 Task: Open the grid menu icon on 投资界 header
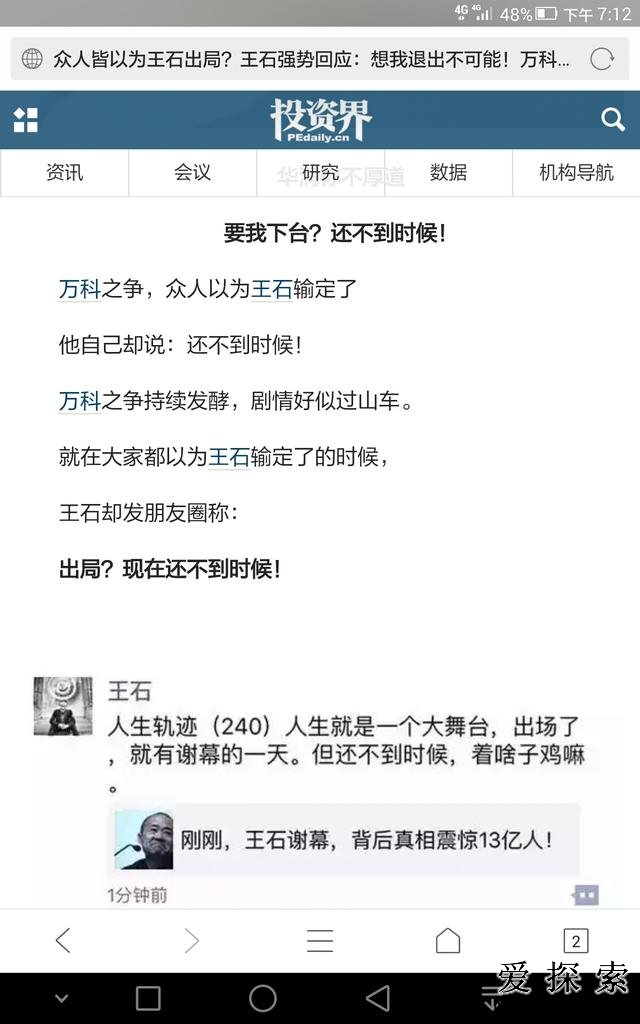coord(26,120)
